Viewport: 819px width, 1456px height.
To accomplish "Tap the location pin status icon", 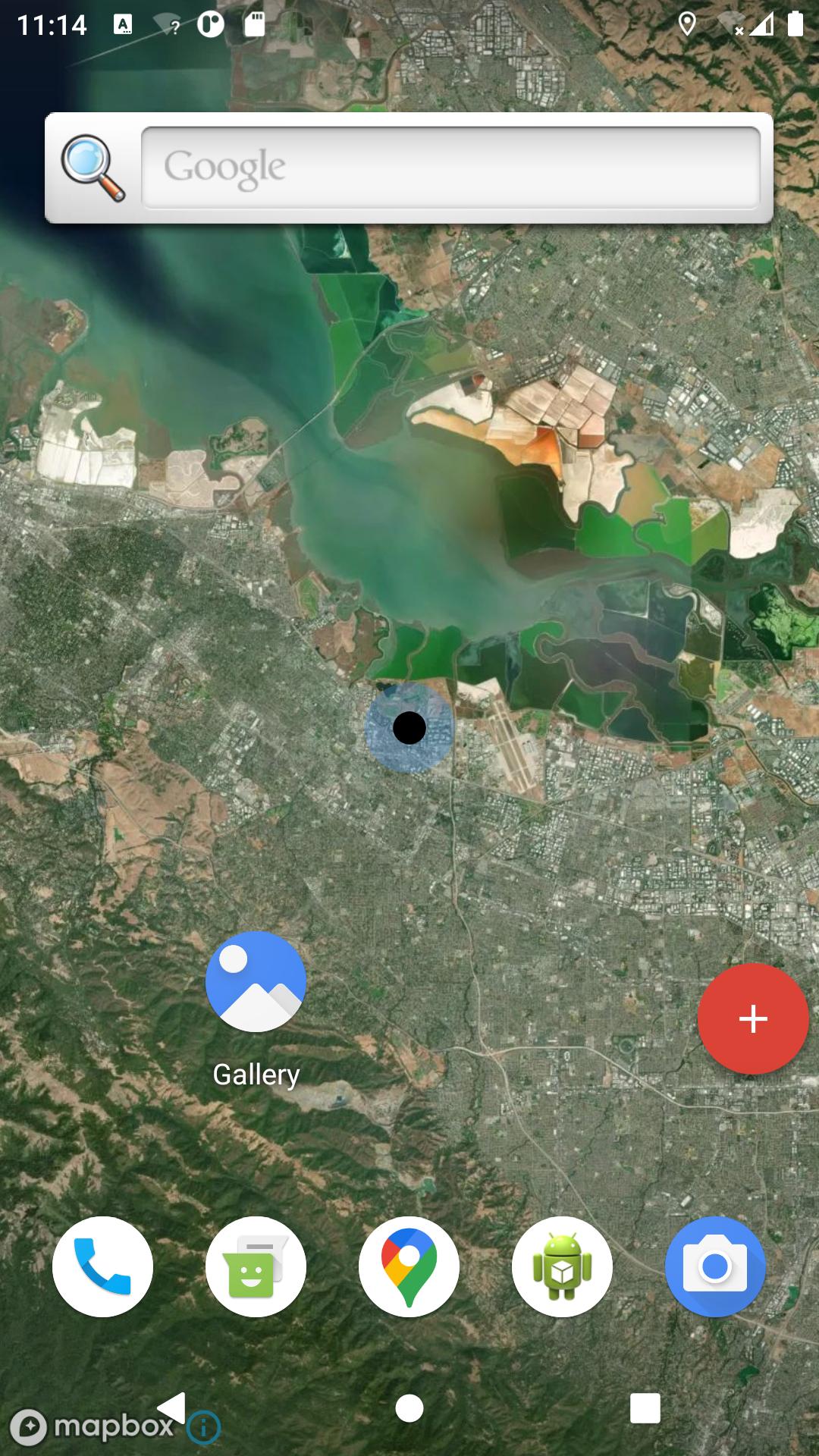I will tap(689, 24).
